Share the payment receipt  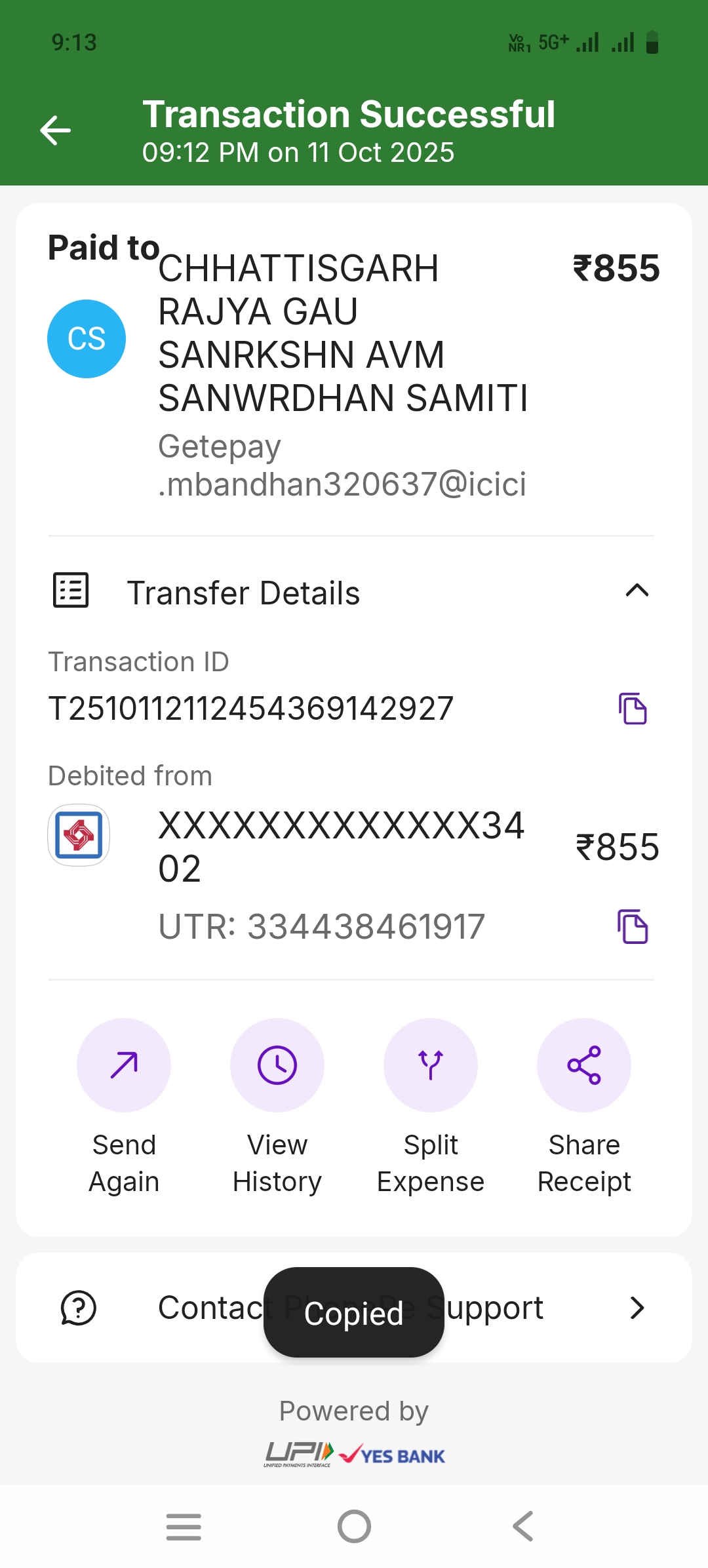[x=584, y=1065]
